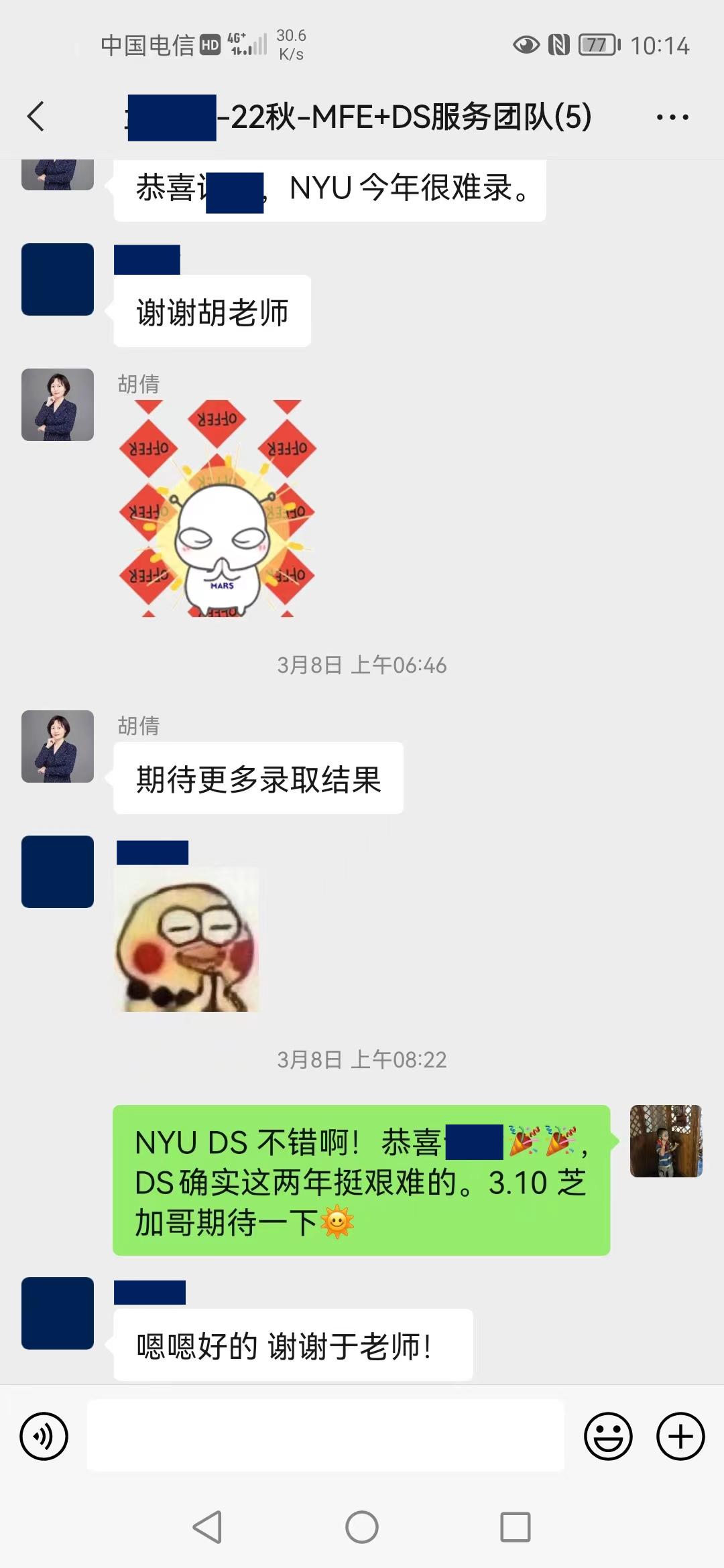
Task: Open the plus attachments menu
Action: tap(680, 1436)
